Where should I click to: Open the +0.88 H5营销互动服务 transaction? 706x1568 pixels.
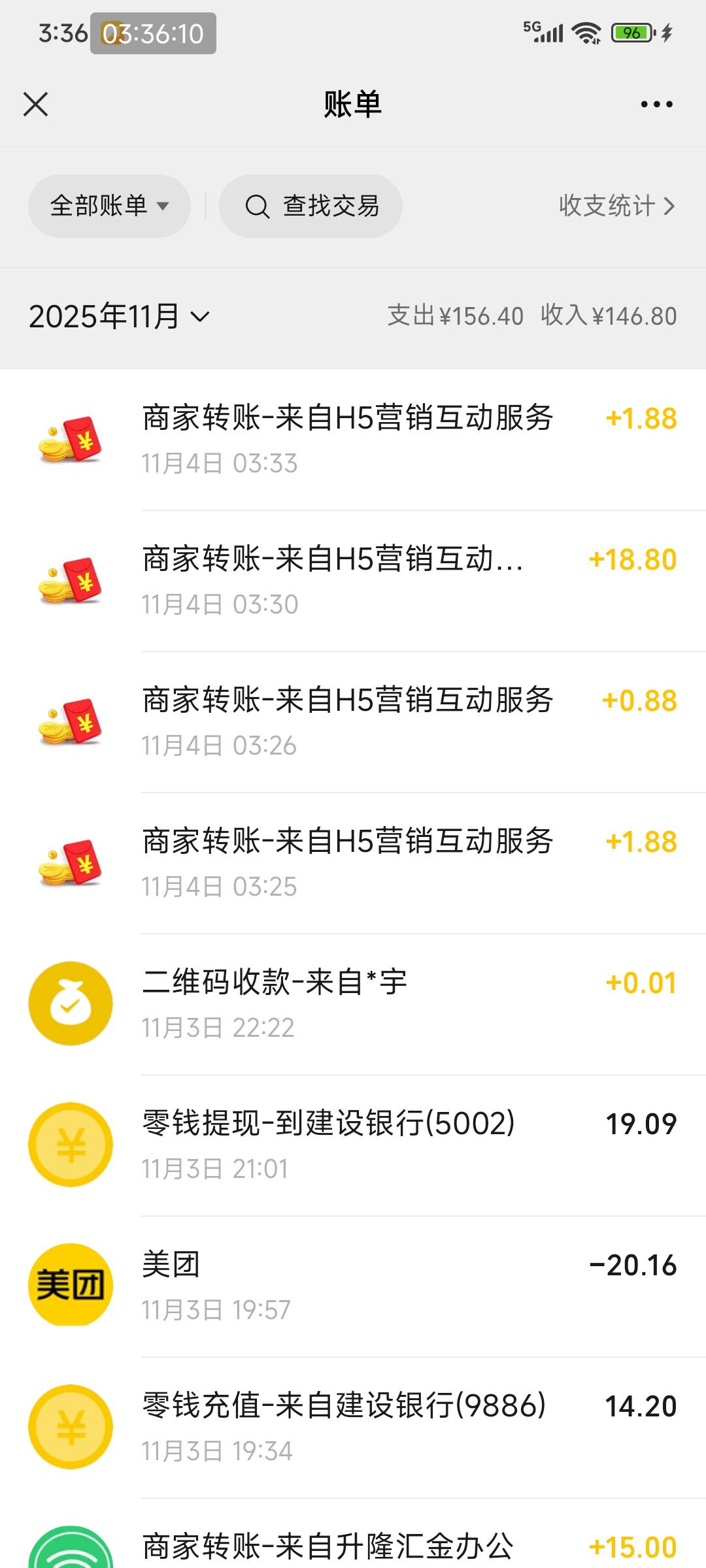pyautogui.click(x=353, y=721)
